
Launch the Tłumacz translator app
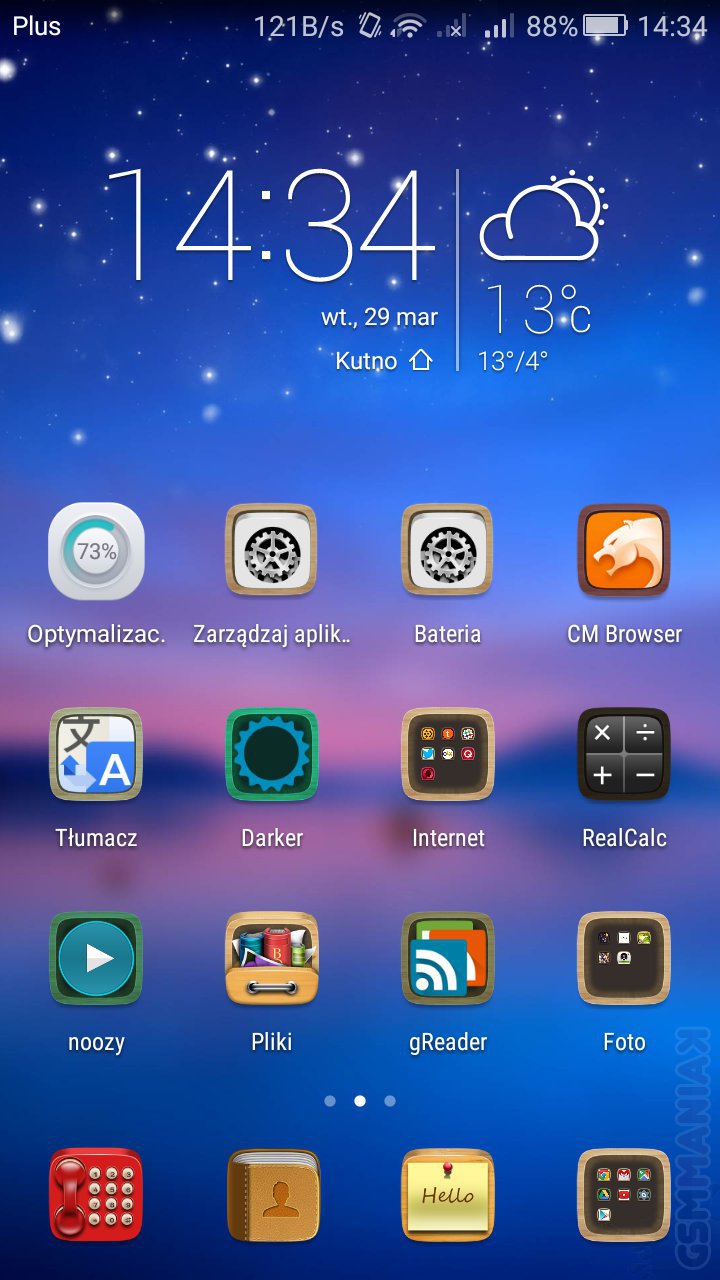[96, 756]
